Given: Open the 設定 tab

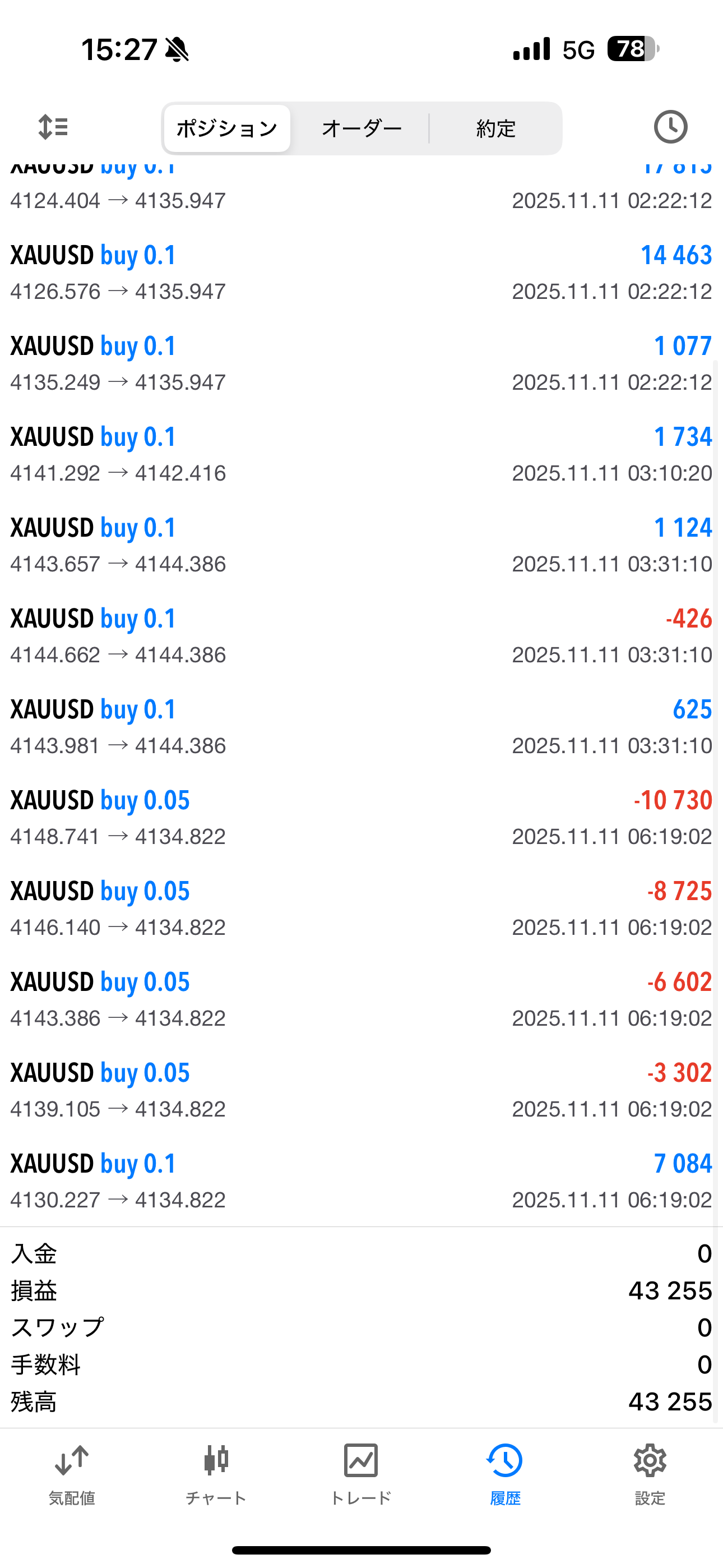Looking at the screenshot, I should [650, 1474].
